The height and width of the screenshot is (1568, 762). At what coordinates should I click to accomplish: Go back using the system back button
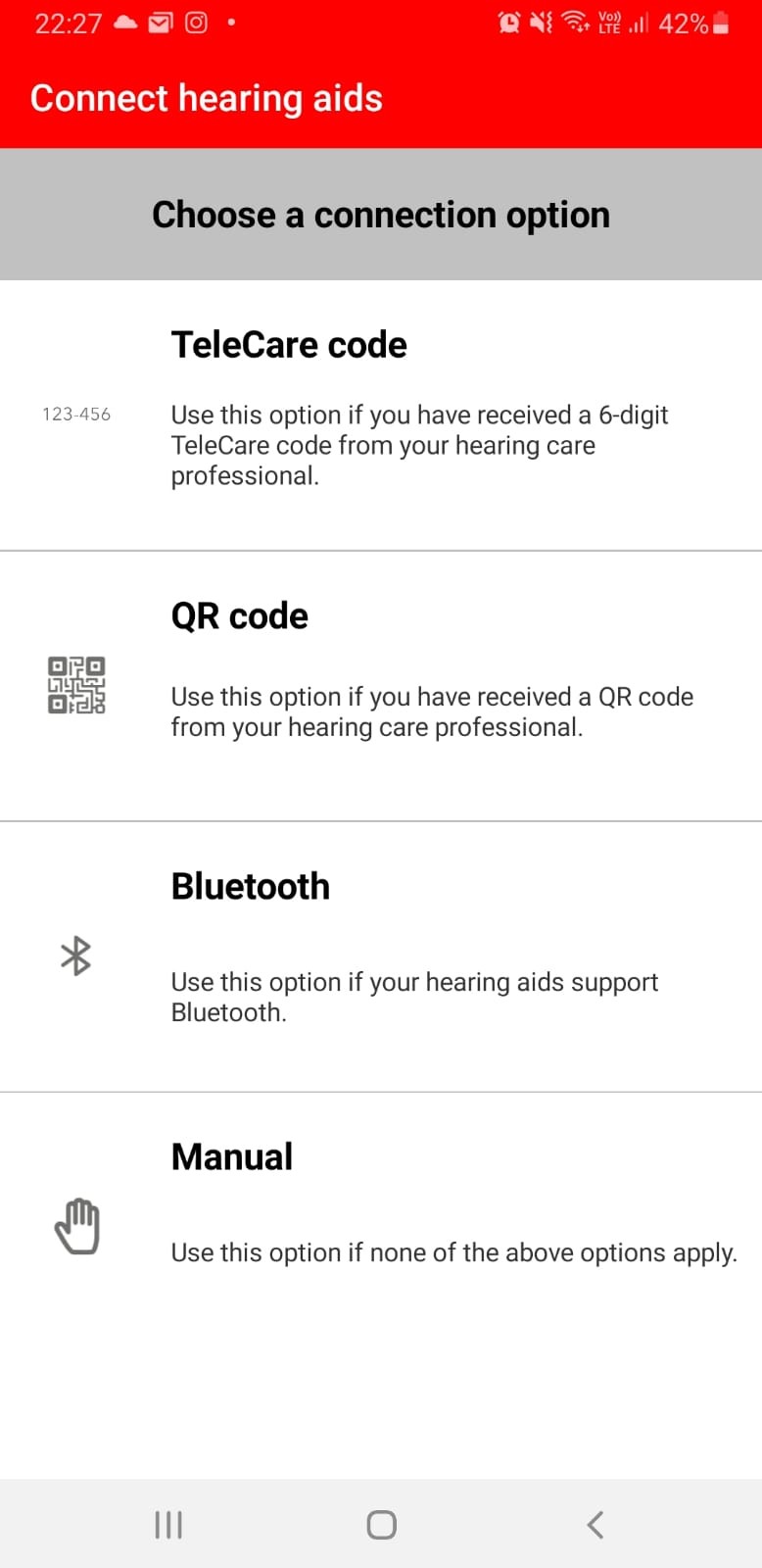(595, 1524)
